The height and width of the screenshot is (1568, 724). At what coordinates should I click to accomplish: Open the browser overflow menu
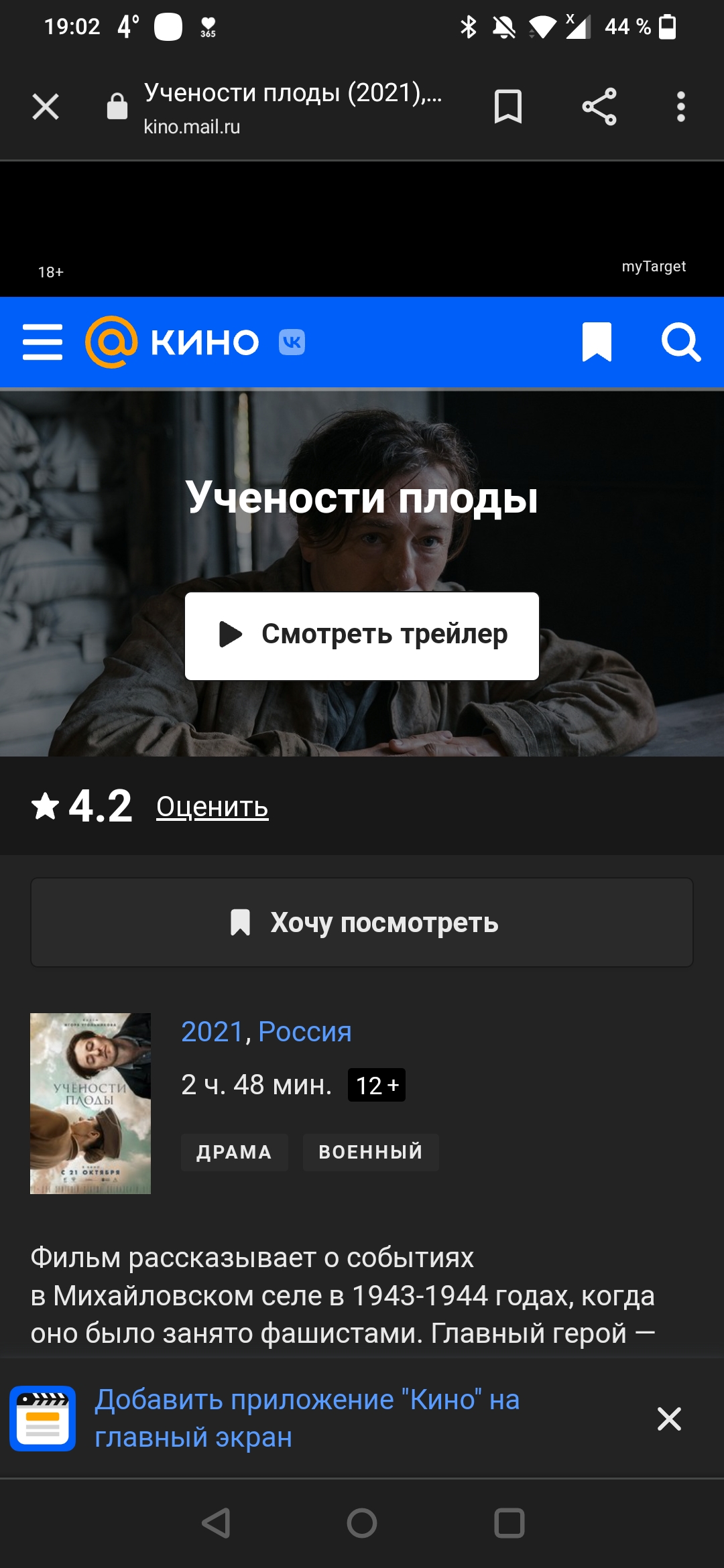(681, 107)
